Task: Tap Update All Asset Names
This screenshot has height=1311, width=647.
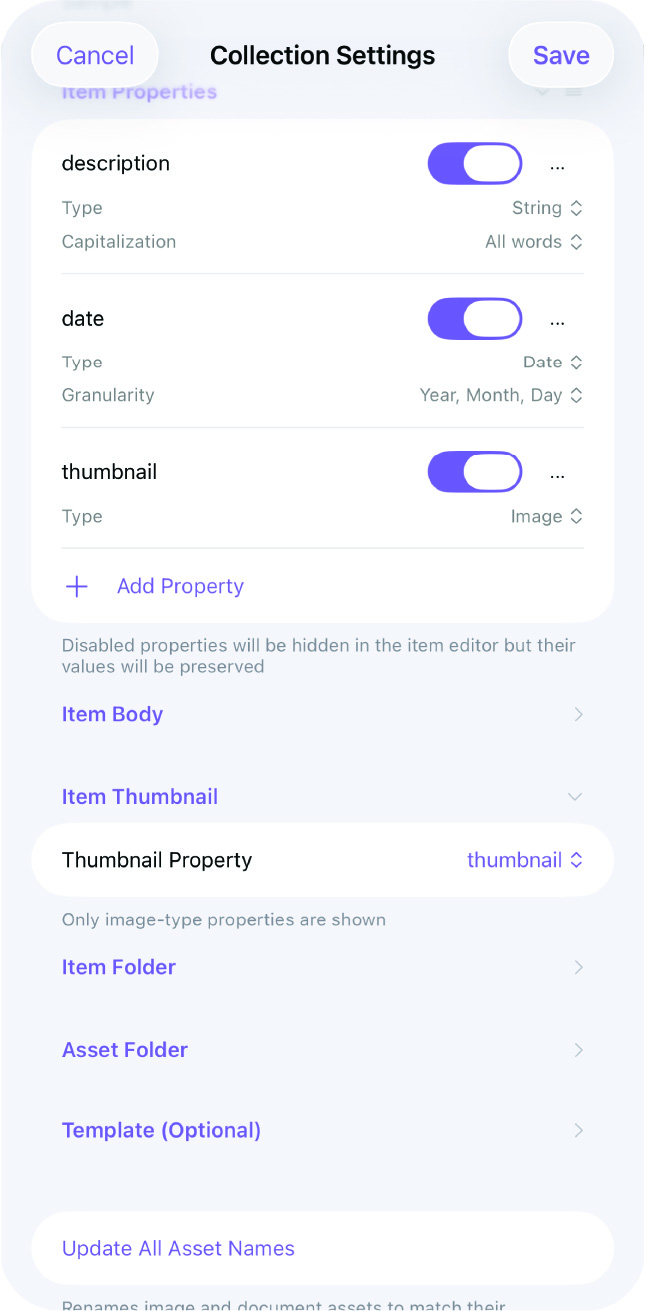Action: tap(178, 1248)
